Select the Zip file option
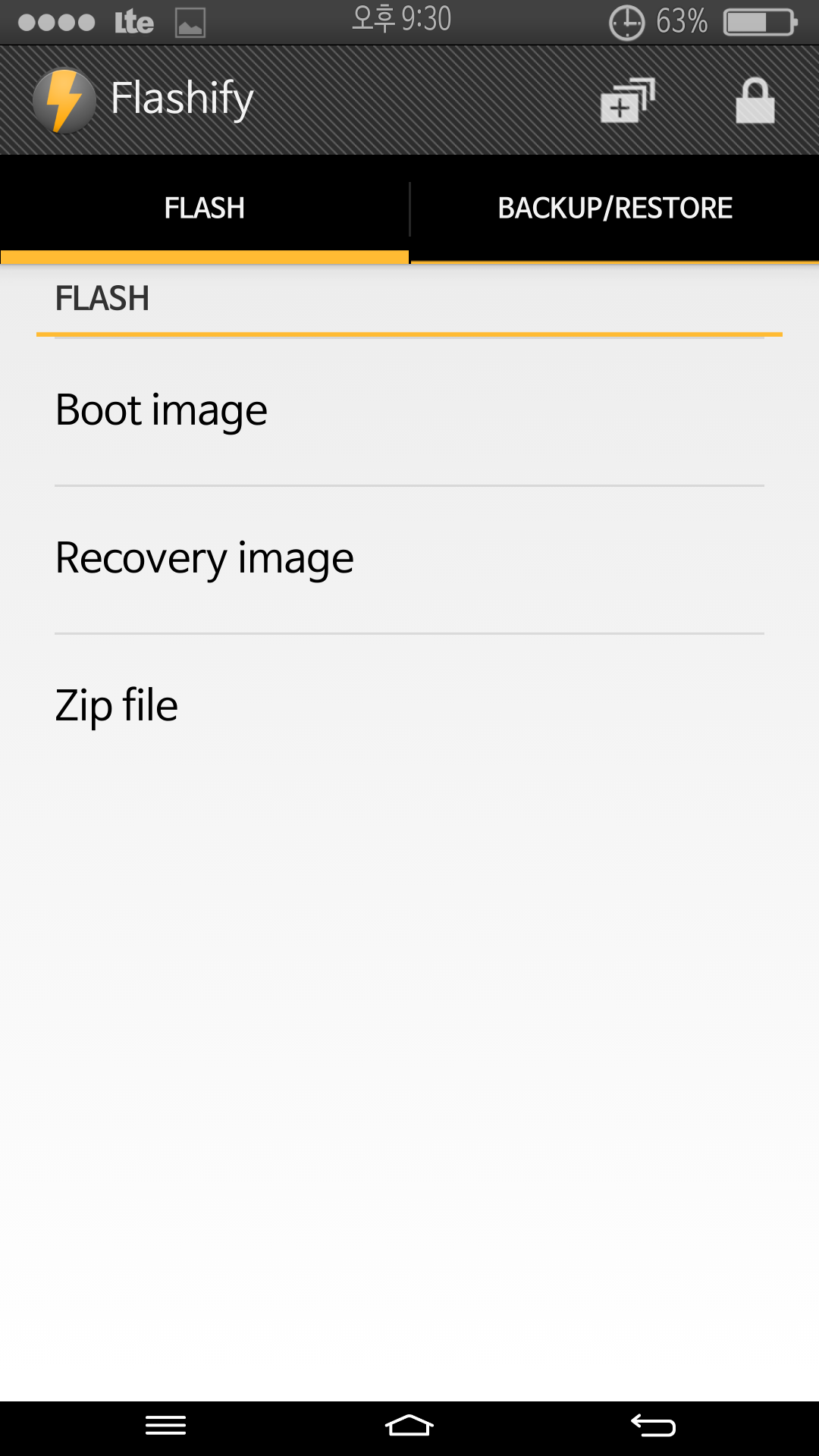 [x=409, y=705]
